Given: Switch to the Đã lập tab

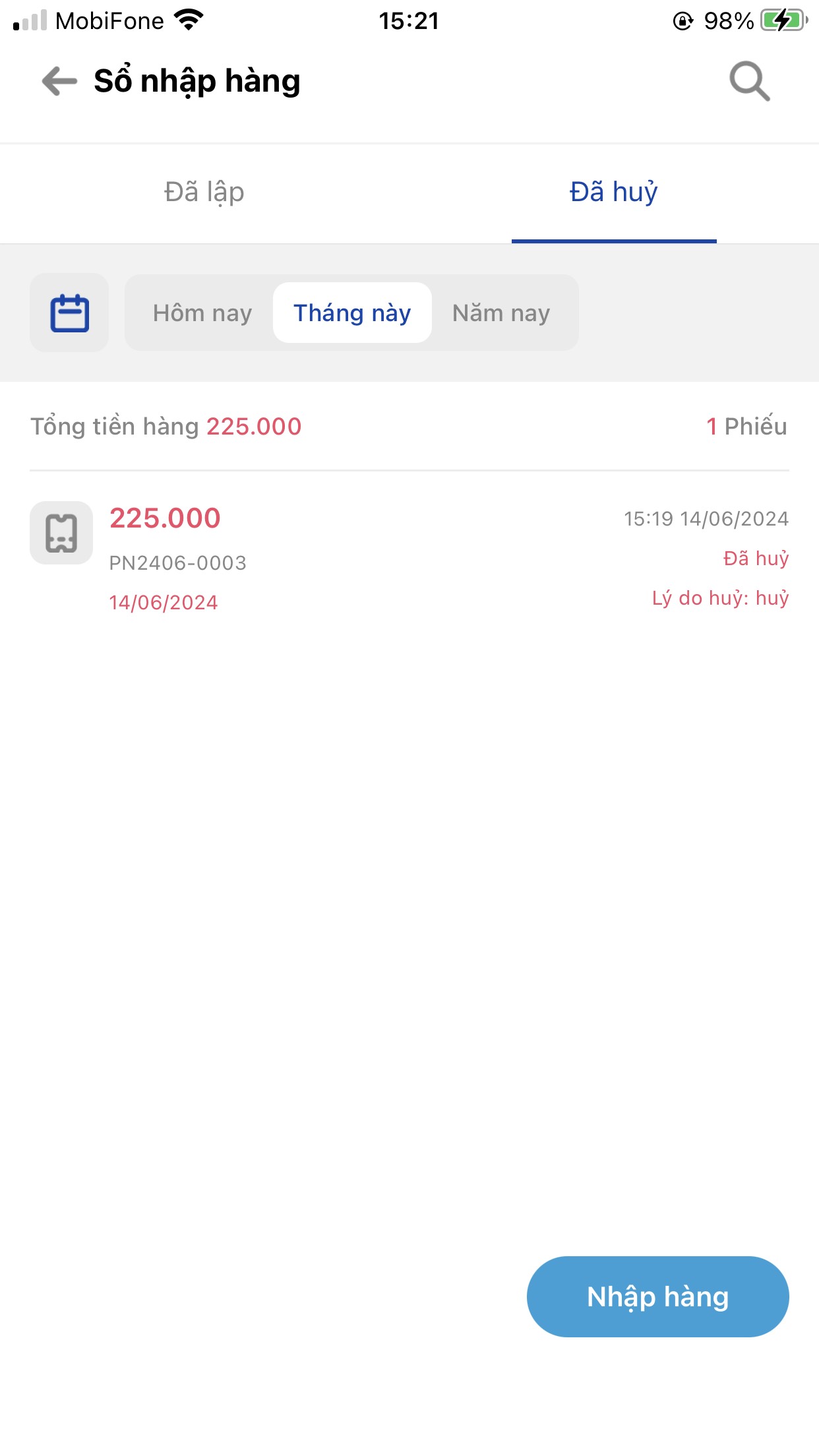Looking at the screenshot, I should pos(204,193).
